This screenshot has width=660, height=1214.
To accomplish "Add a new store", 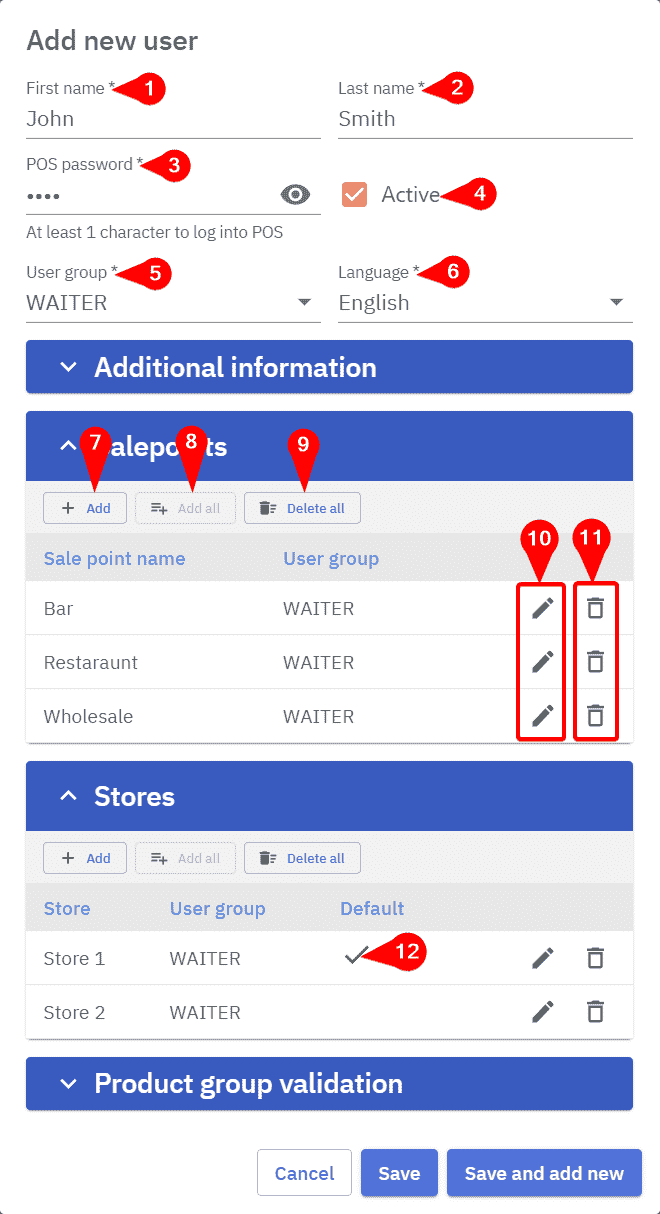I will click(85, 858).
